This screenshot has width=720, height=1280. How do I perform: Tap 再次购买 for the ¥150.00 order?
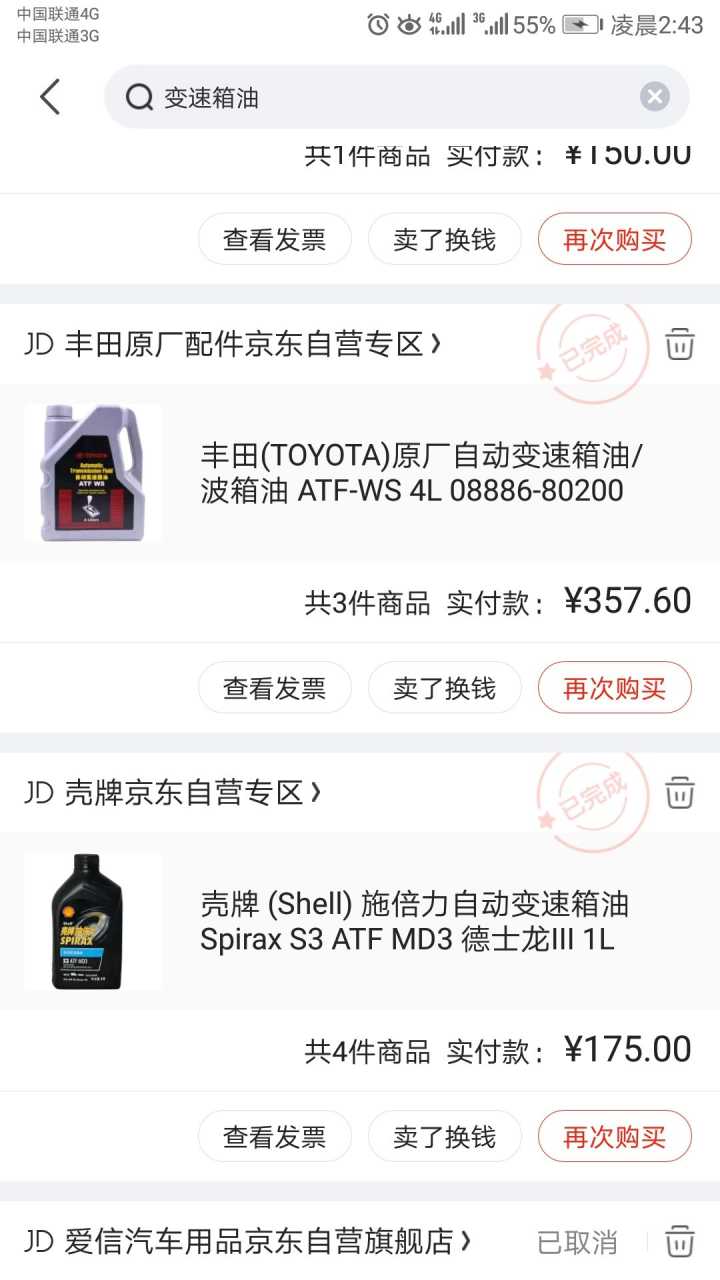(614, 239)
